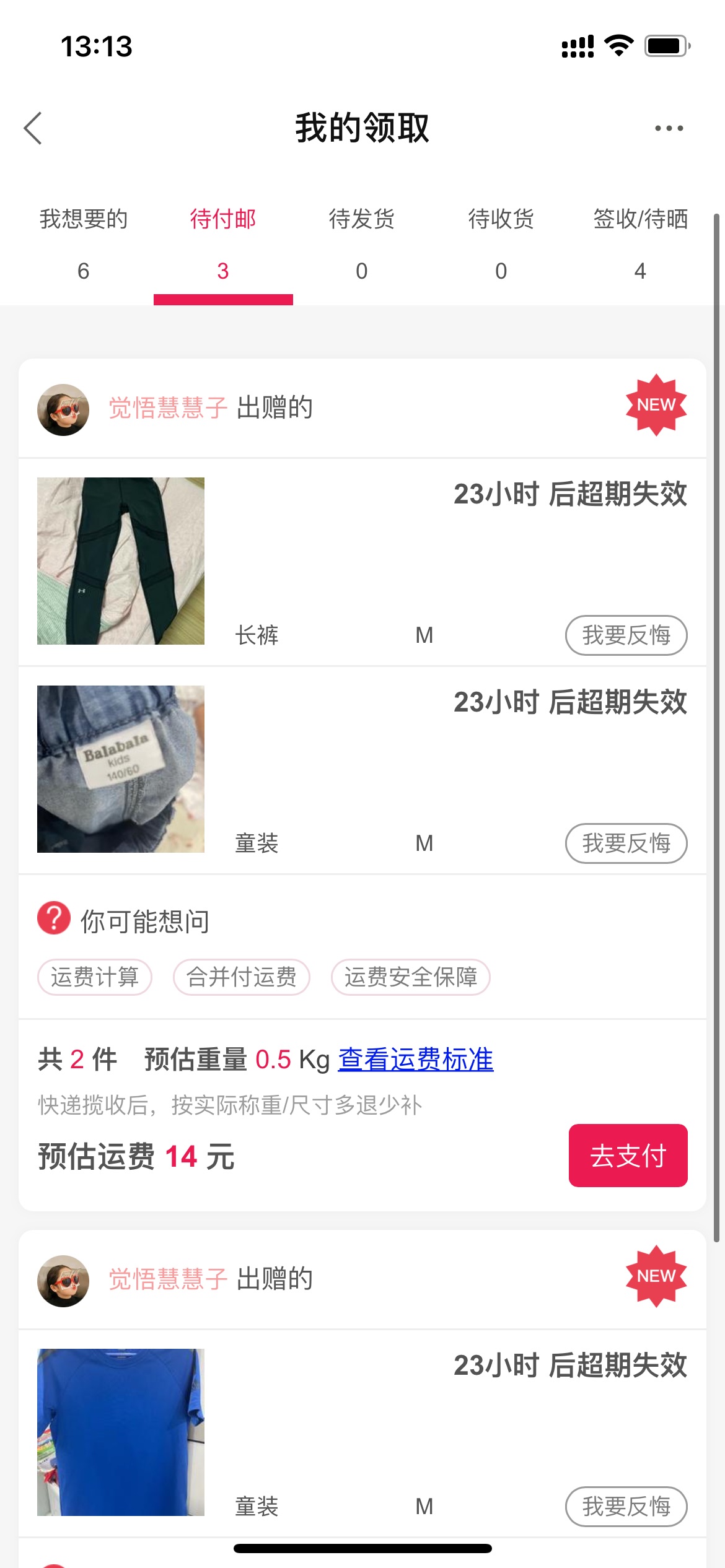Switch to the 签收/待晒 tab
Viewport: 725px width, 1568px height.
641,244
